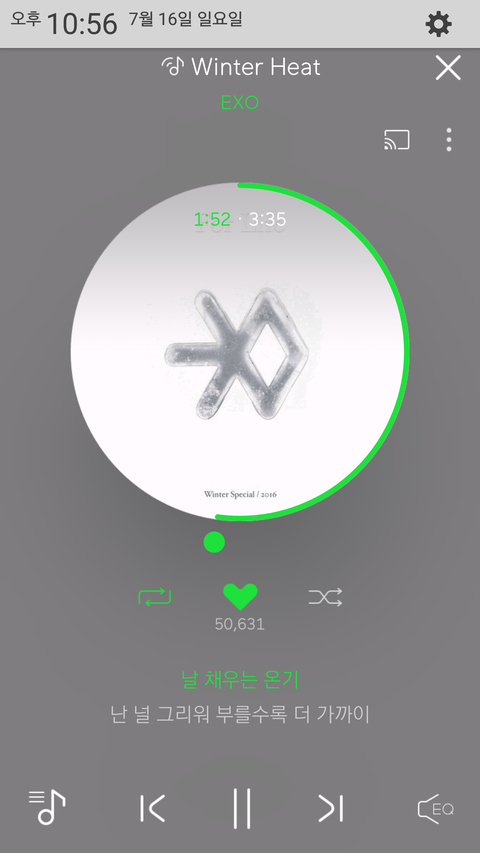Open the three-dot overflow menu
The height and width of the screenshot is (853, 480).
[x=448, y=140]
